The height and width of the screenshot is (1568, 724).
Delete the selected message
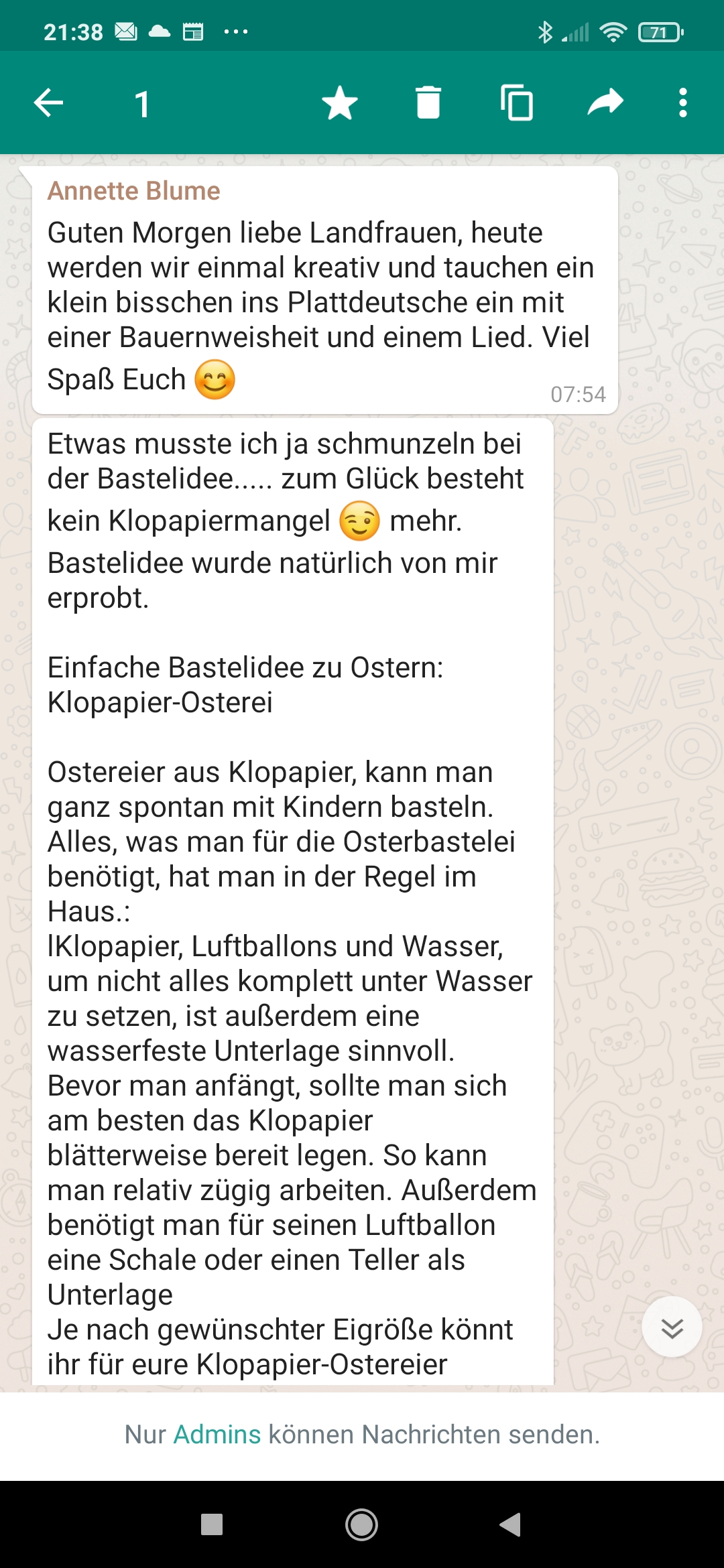point(428,103)
